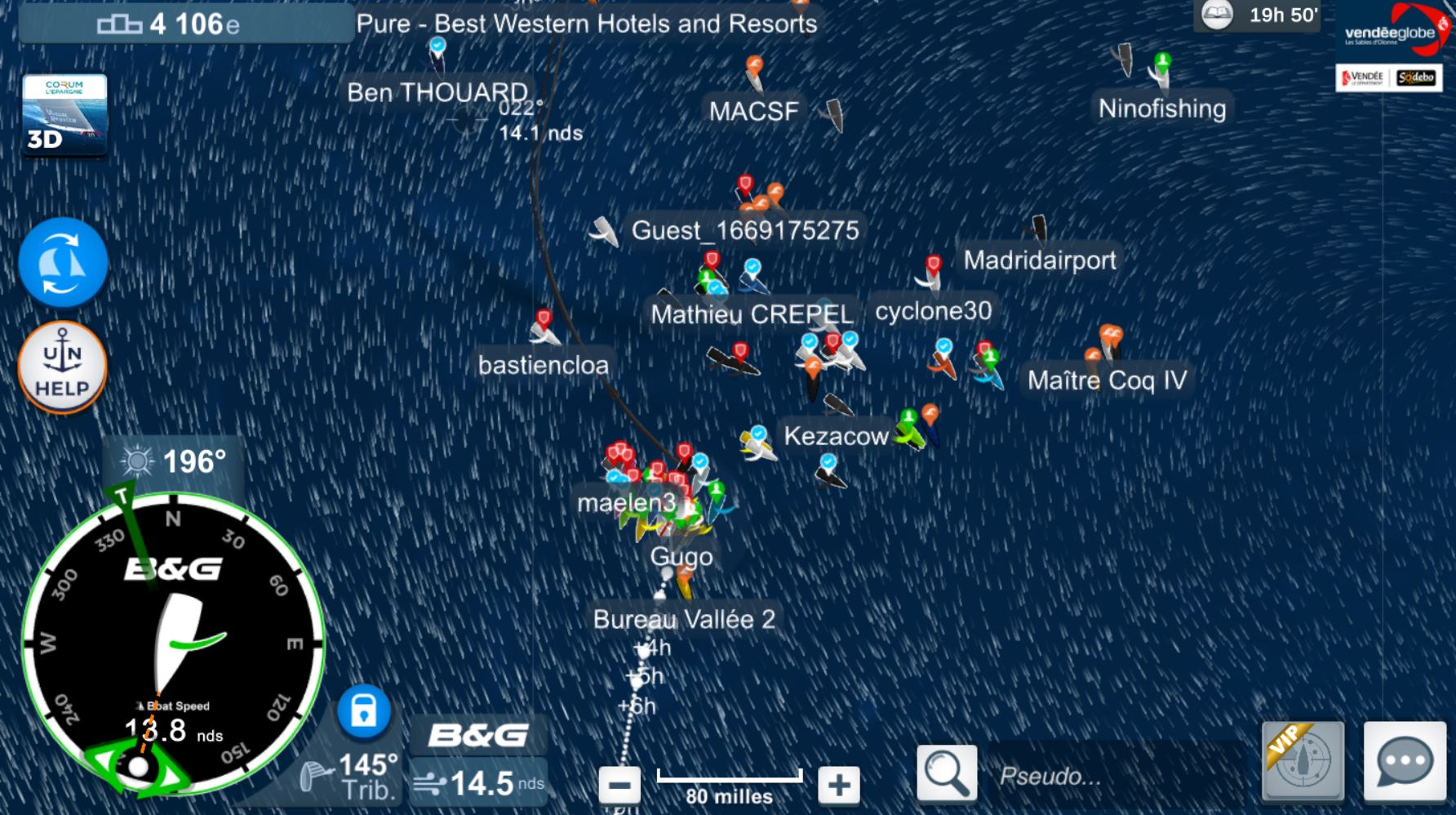The image size is (1456, 815).
Task: Select the boat labeled Madridairport
Action: [x=1039, y=260]
